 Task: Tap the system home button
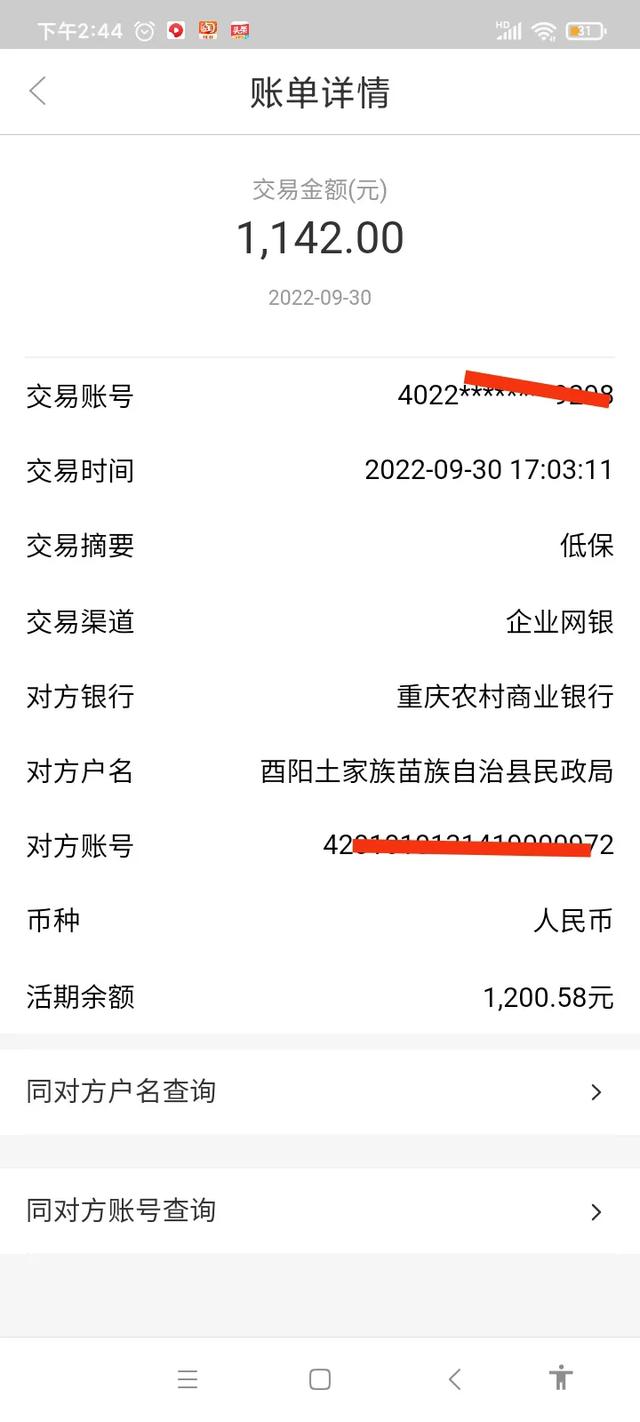click(320, 1380)
